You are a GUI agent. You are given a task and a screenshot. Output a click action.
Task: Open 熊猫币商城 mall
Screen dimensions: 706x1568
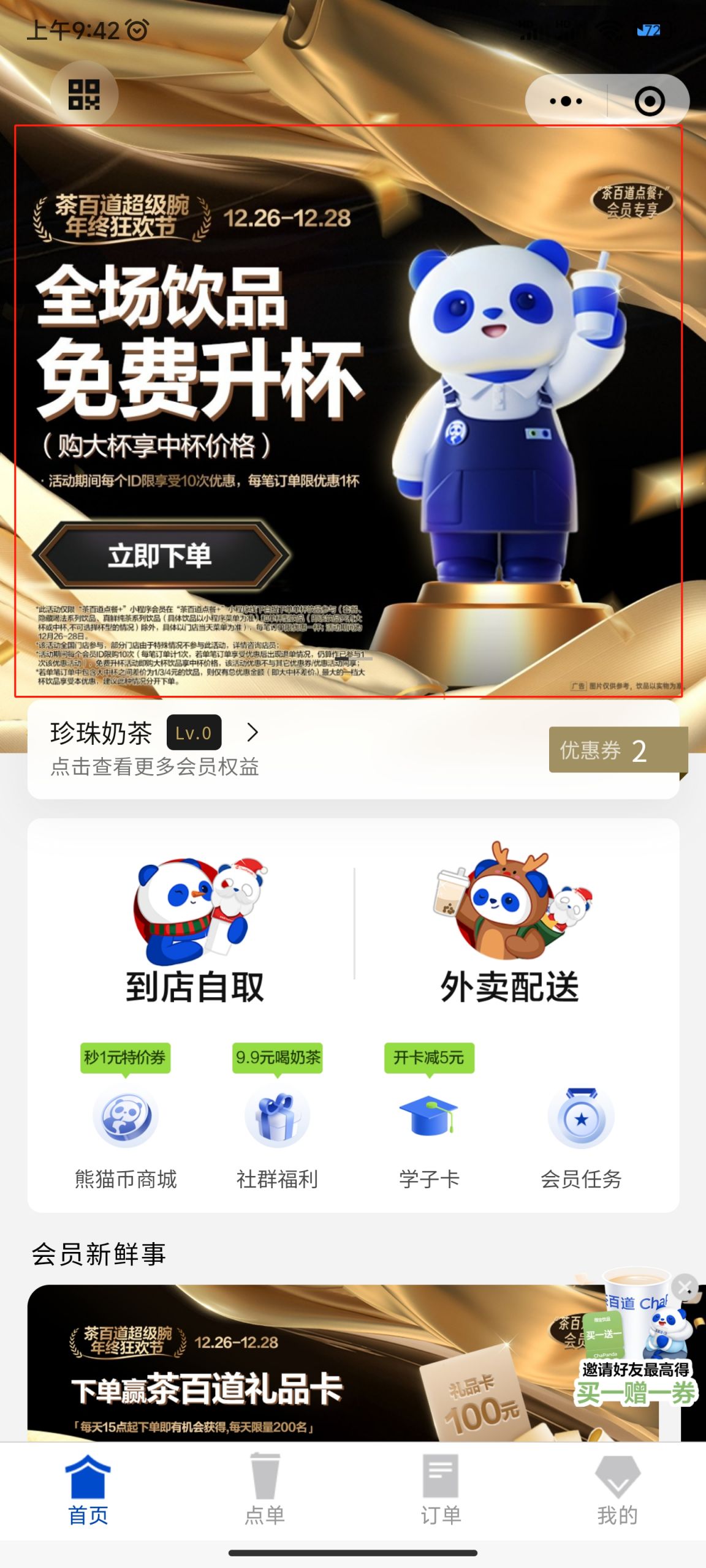click(x=126, y=1133)
